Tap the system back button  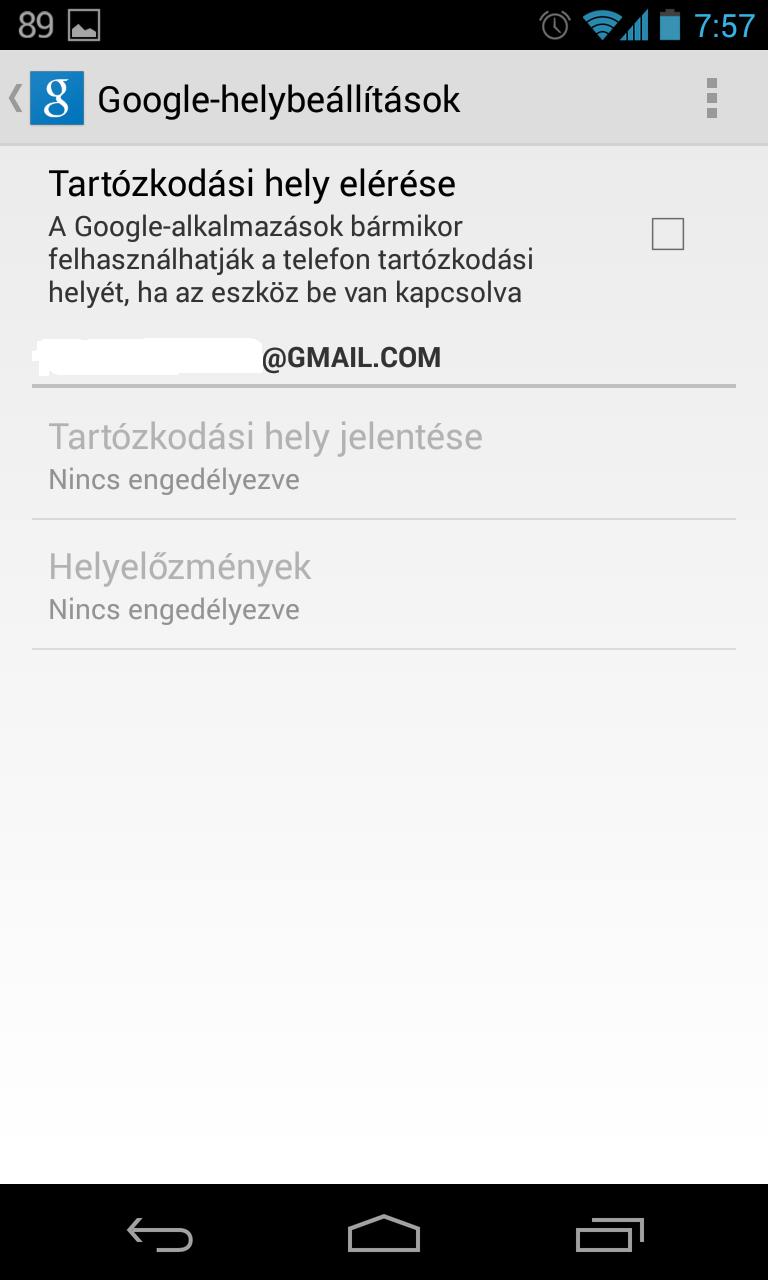click(160, 1234)
